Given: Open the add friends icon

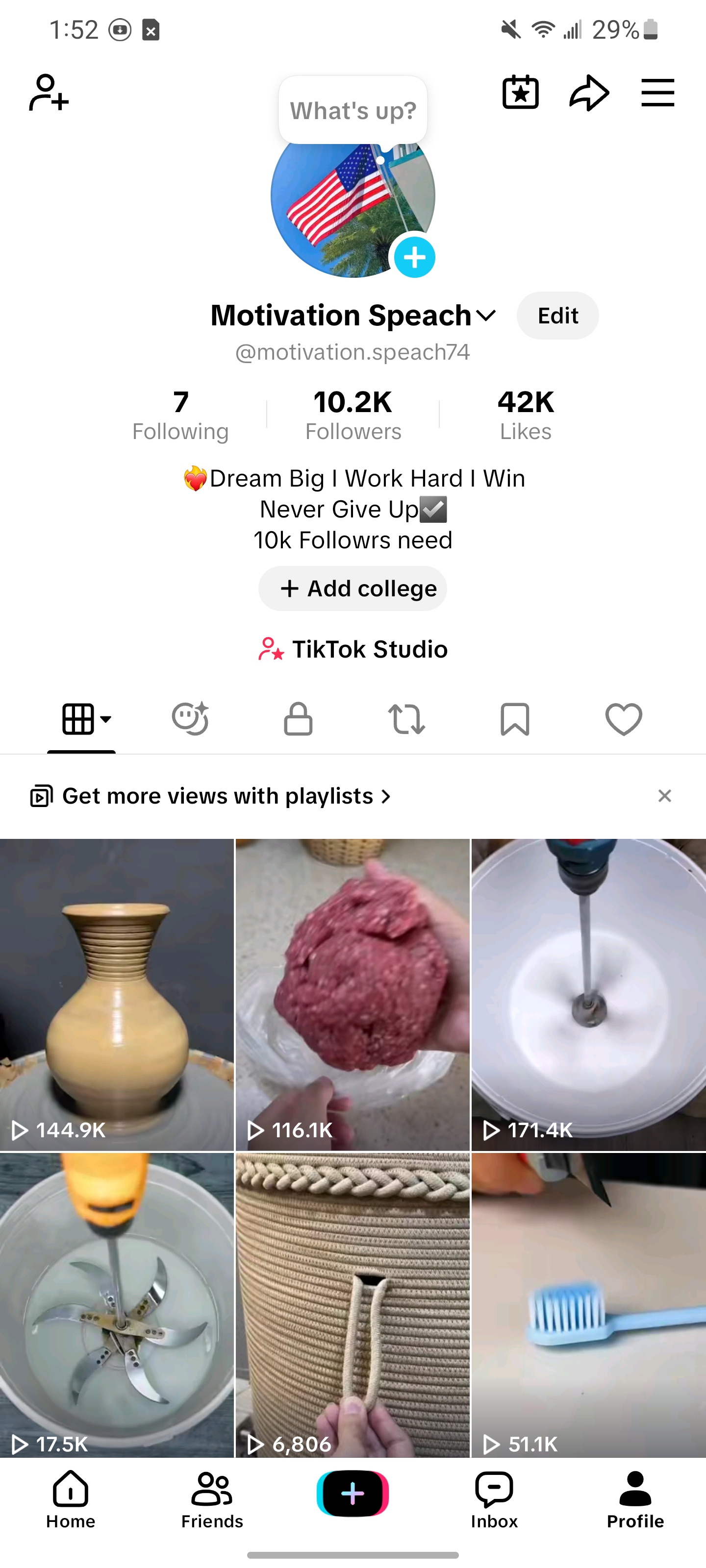Looking at the screenshot, I should pos(49,93).
